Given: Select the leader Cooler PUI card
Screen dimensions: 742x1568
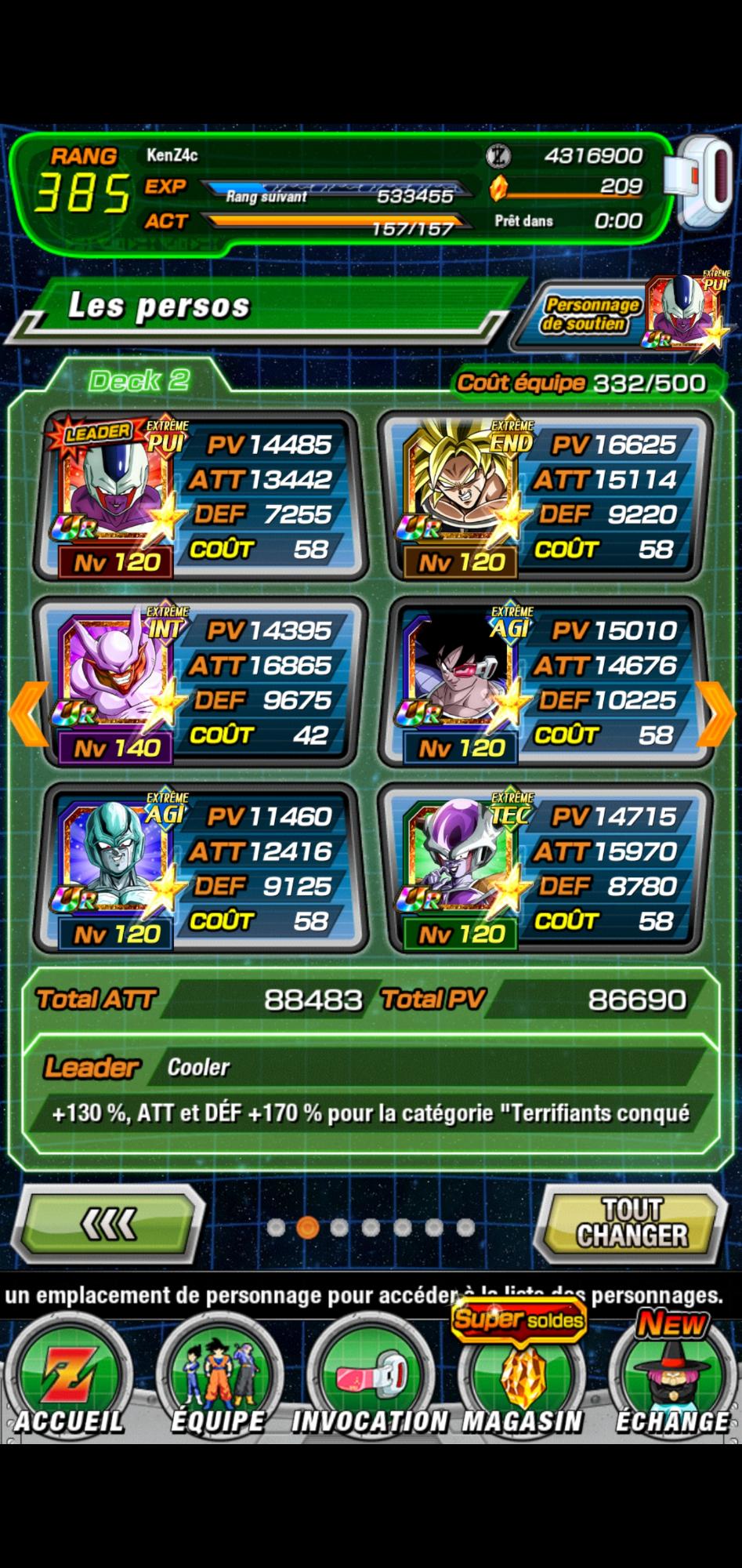Looking at the screenshot, I should pyautogui.click(x=199, y=495).
